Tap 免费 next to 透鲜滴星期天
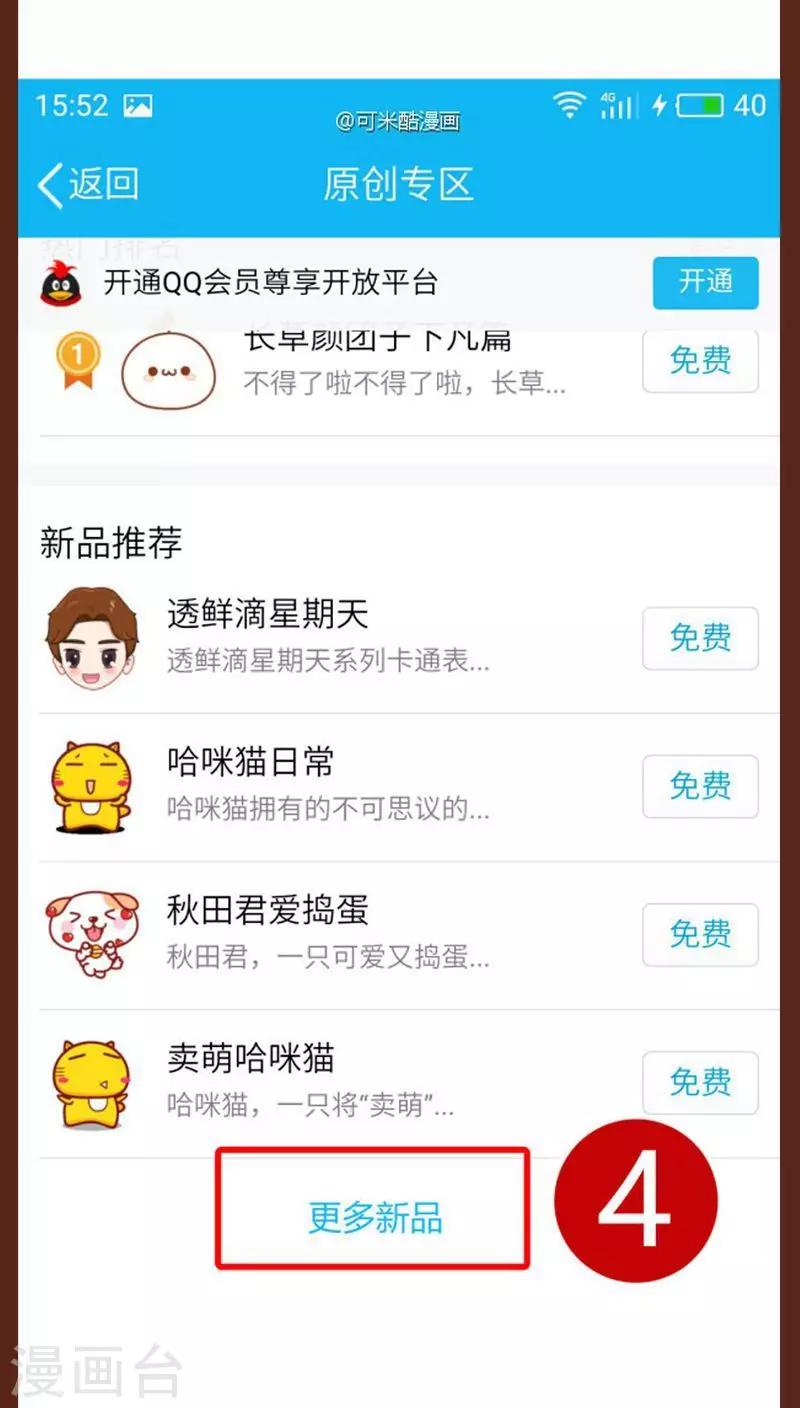The image size is (800, 1408). pyautogui.click(x=700, y=638)
